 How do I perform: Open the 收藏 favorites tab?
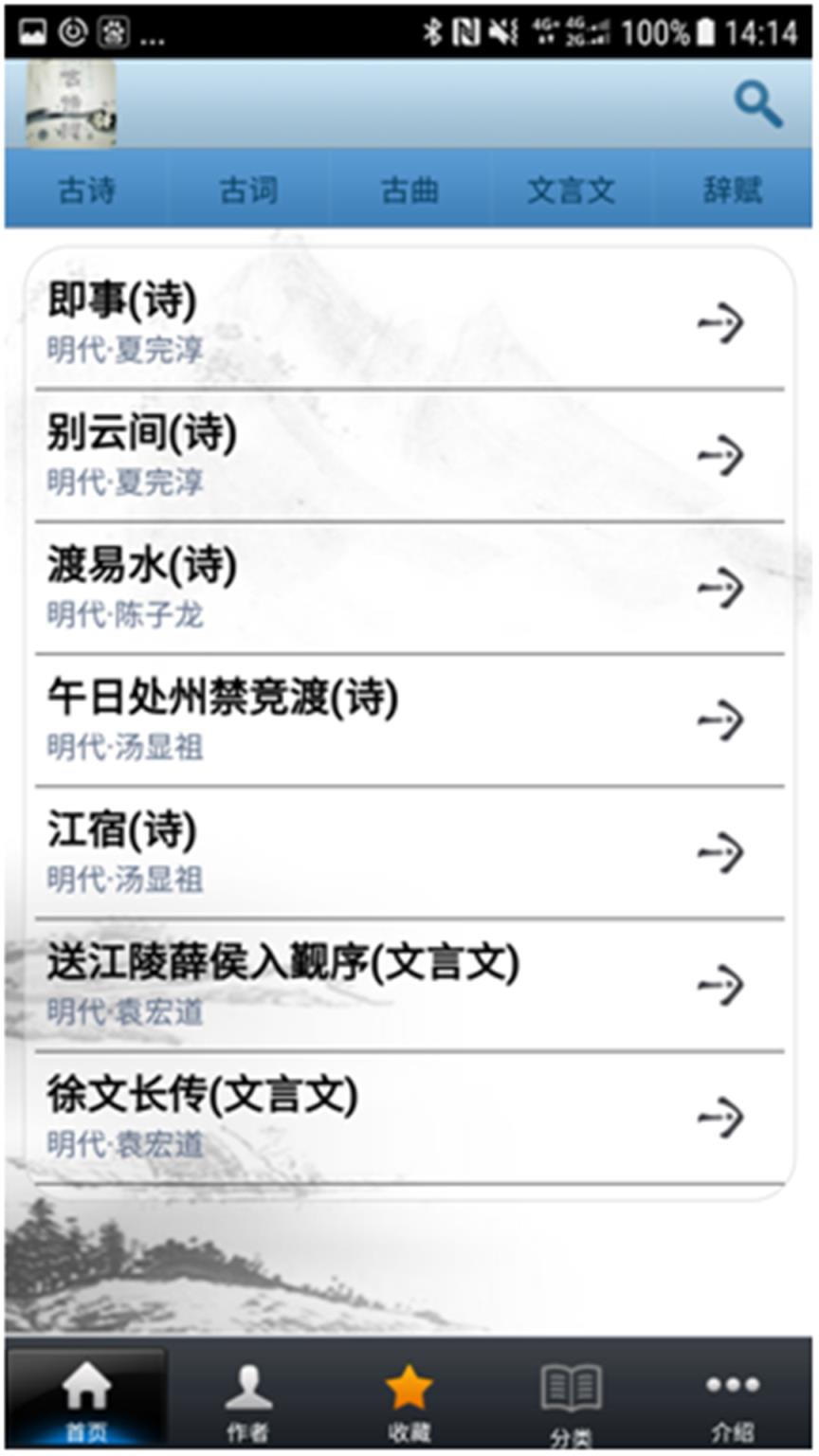(409, 1399)
